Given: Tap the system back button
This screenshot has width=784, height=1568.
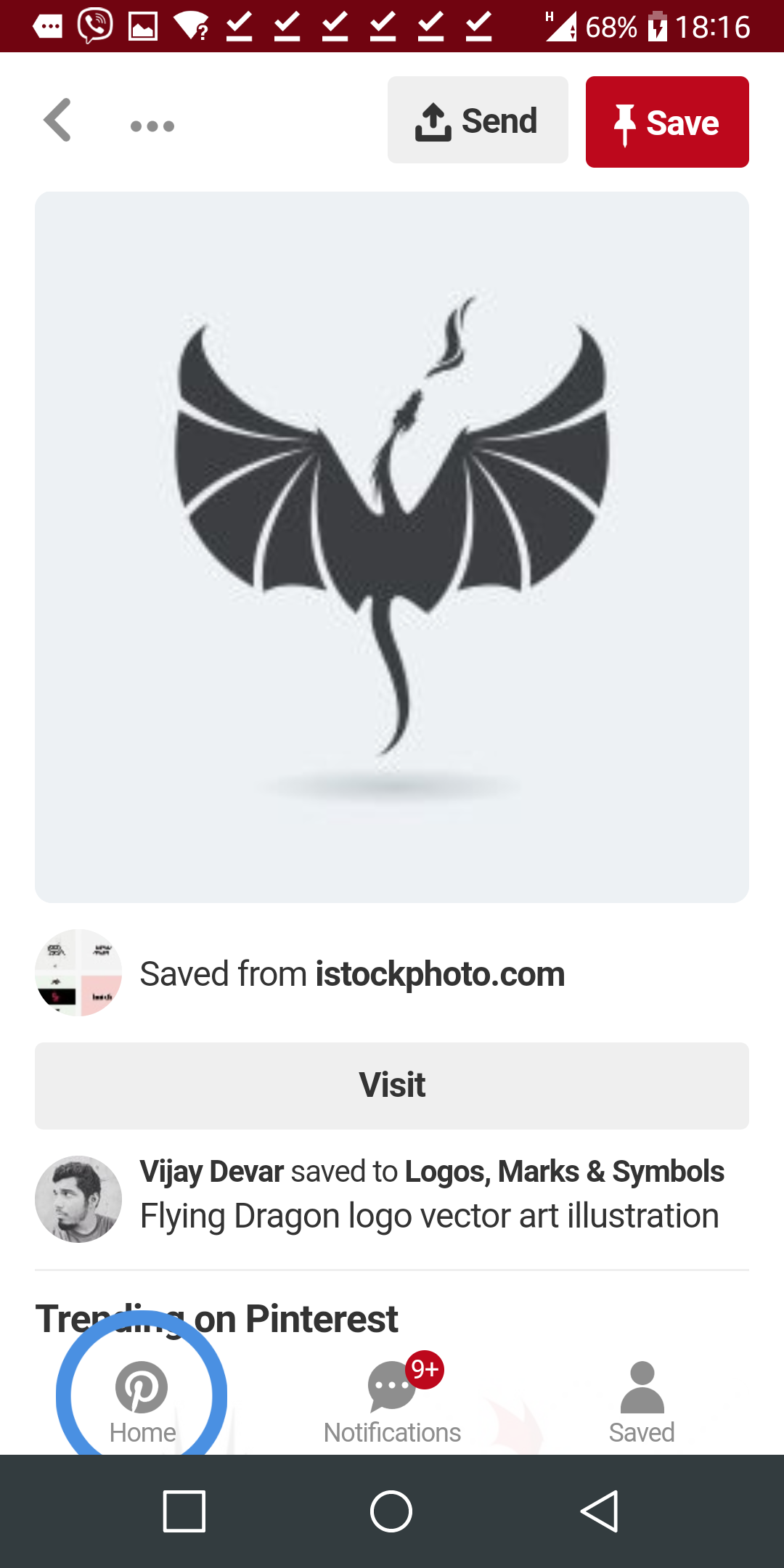Looking at the screenshot, I should coord(600,1511).
